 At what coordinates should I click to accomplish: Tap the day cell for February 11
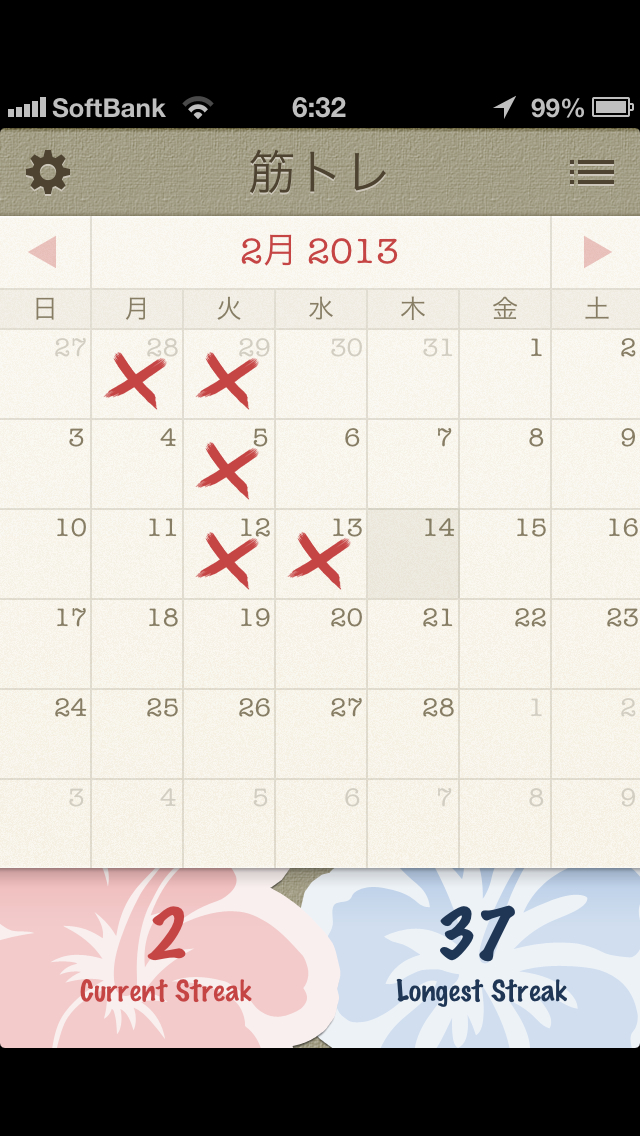(137, 554)
